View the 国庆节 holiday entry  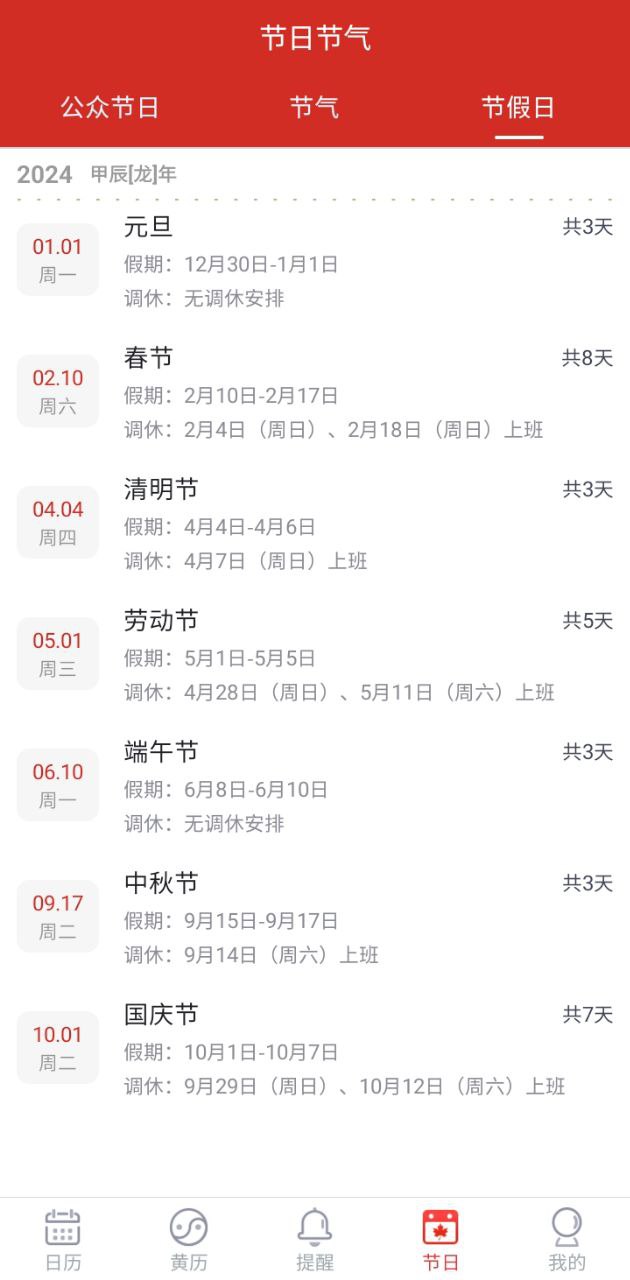315,1049
